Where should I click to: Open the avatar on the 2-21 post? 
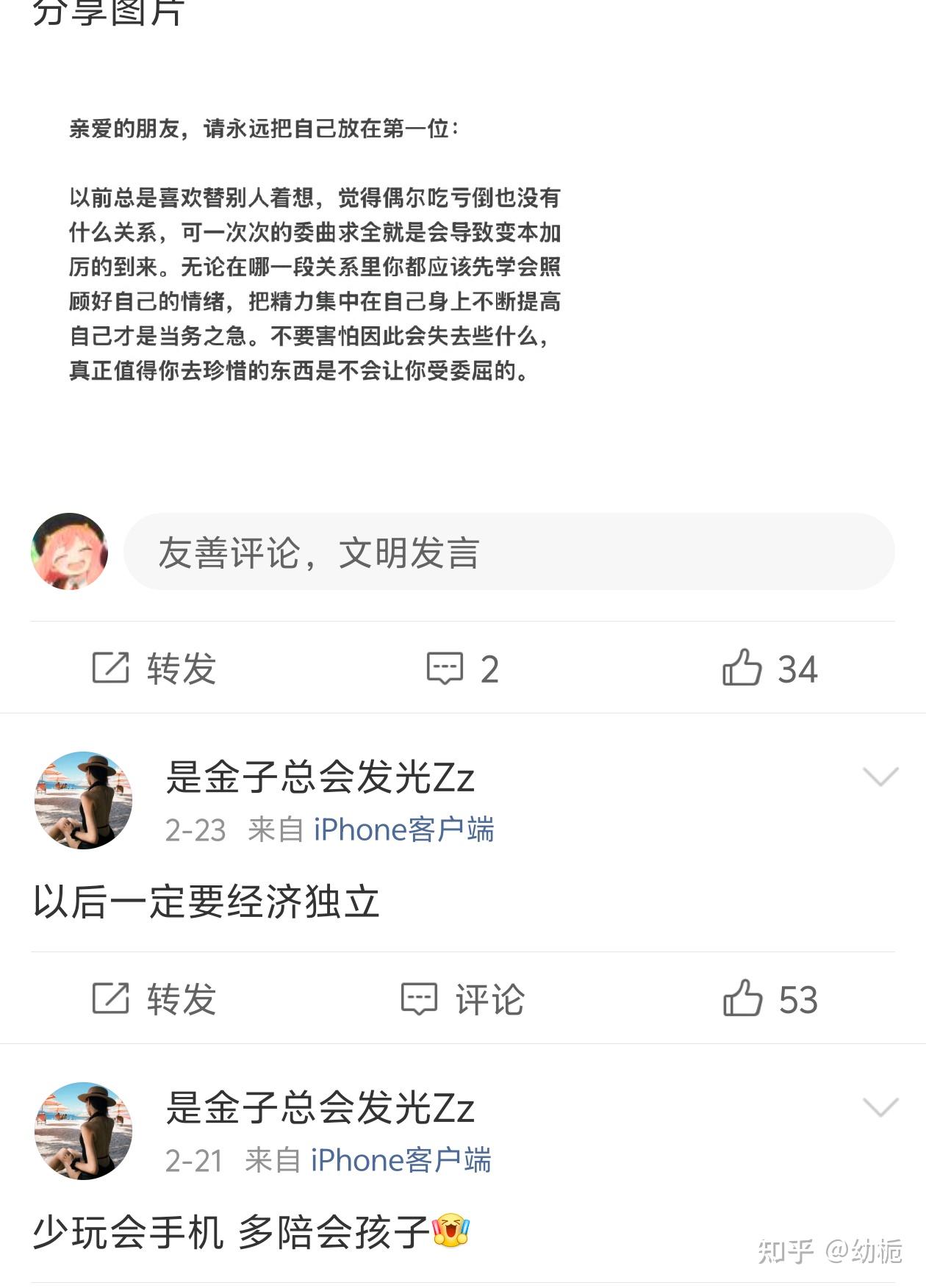click(x=84, y=1131)
